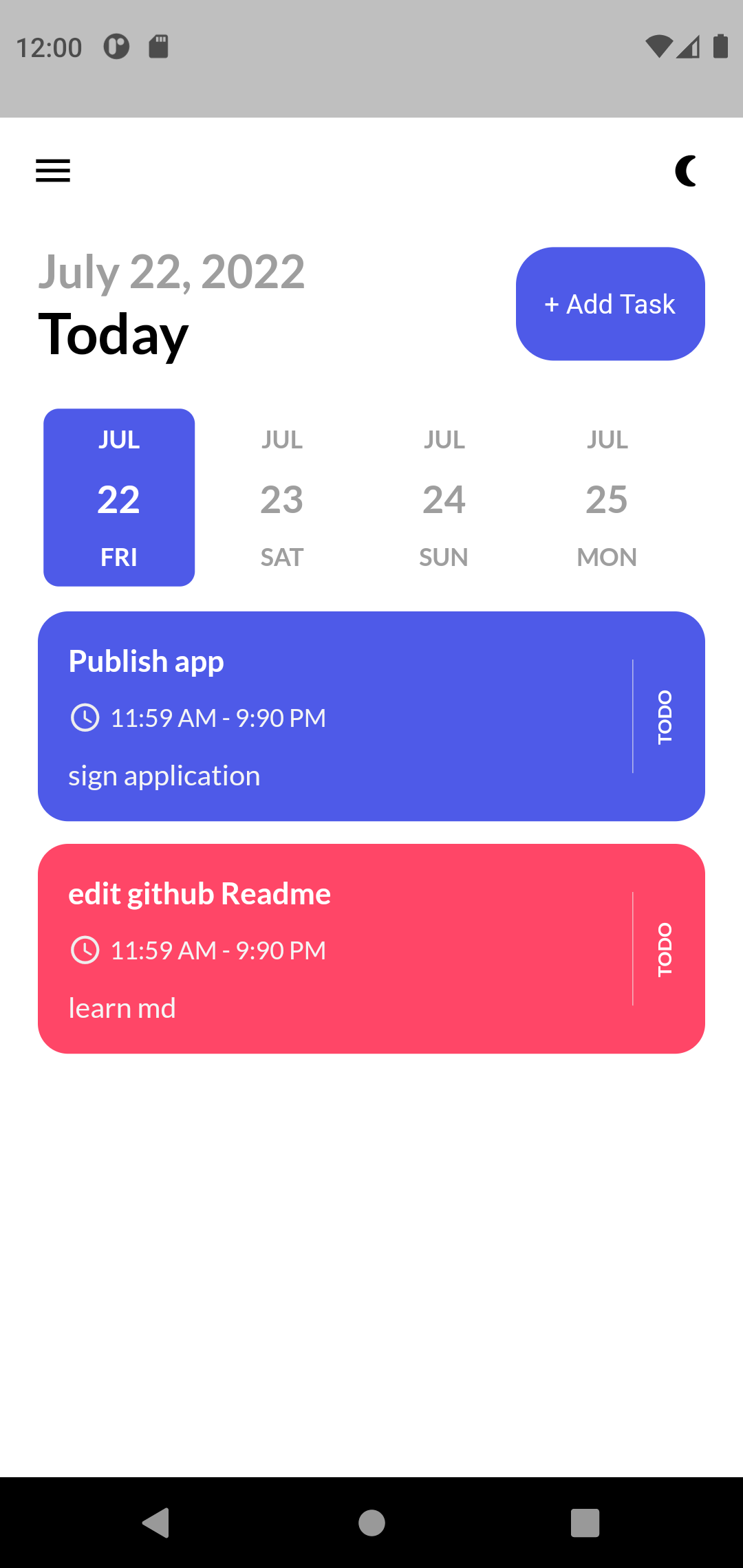Click the learn md task description
This screenshot has height=1568, width=743.
coord(122,1008)
